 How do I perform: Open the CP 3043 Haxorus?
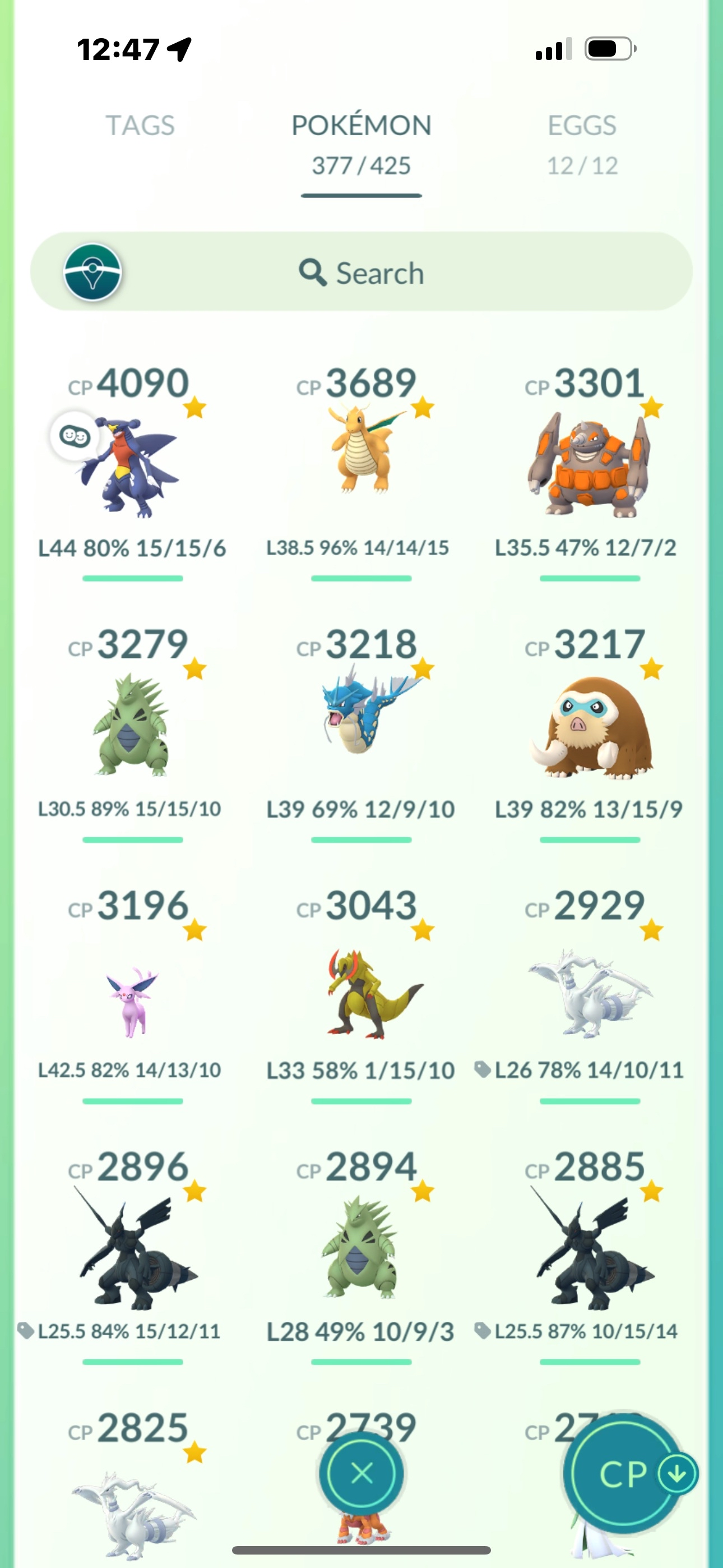[361, 992]
